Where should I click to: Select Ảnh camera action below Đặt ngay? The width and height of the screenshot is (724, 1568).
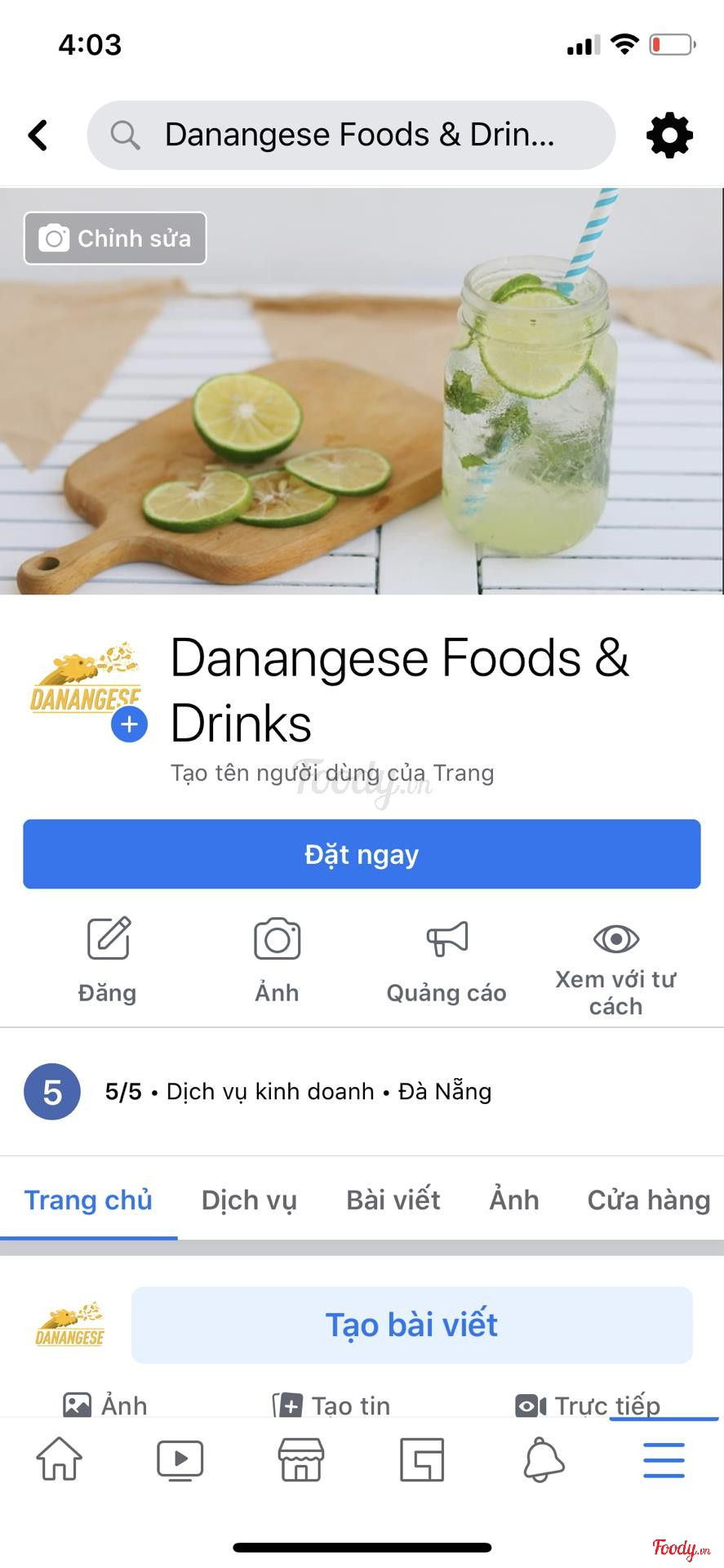277,959
